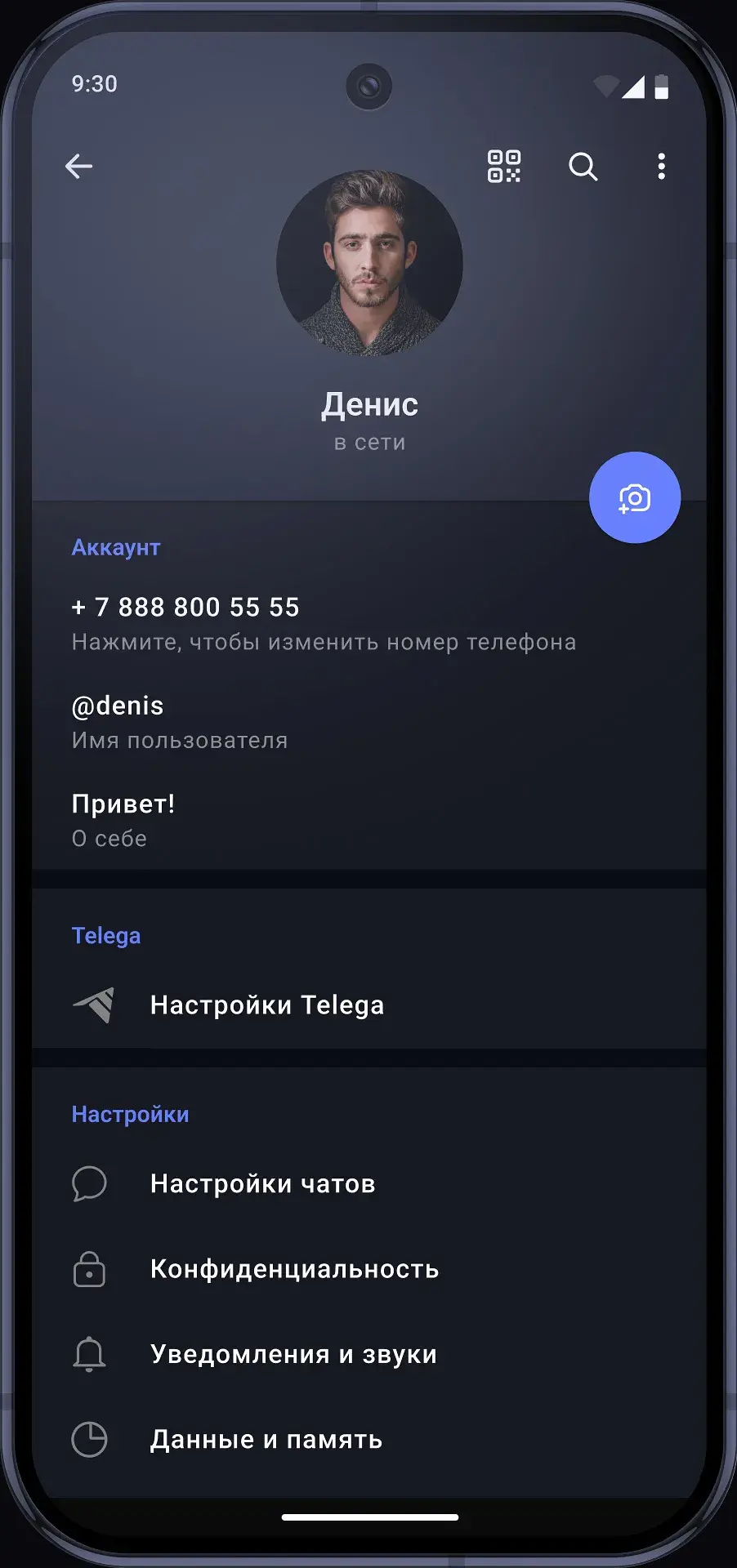
Task: Open Настройки чатов
Action: pos(262,1184)
